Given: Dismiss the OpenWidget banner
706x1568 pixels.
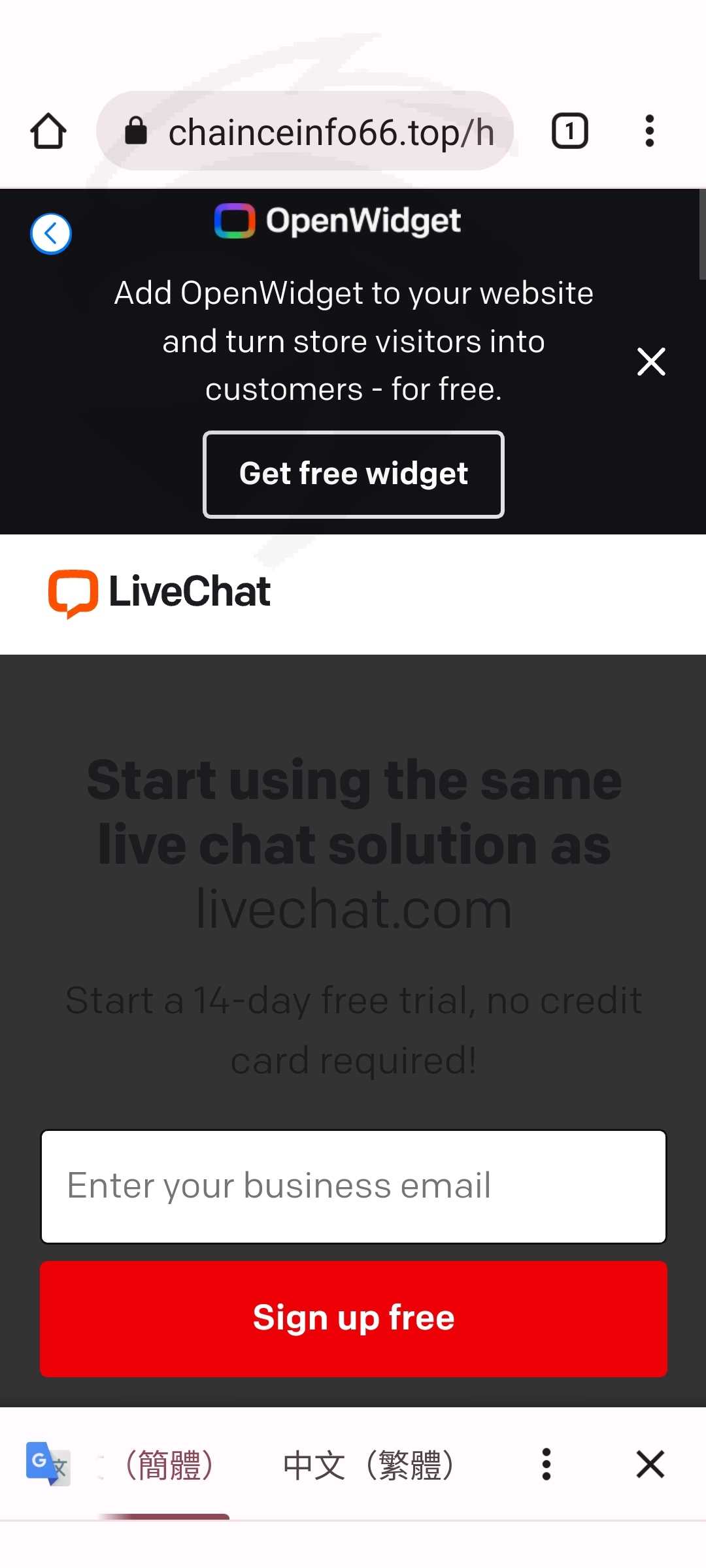Looking at the screenshot, I should tap(651, 361).
